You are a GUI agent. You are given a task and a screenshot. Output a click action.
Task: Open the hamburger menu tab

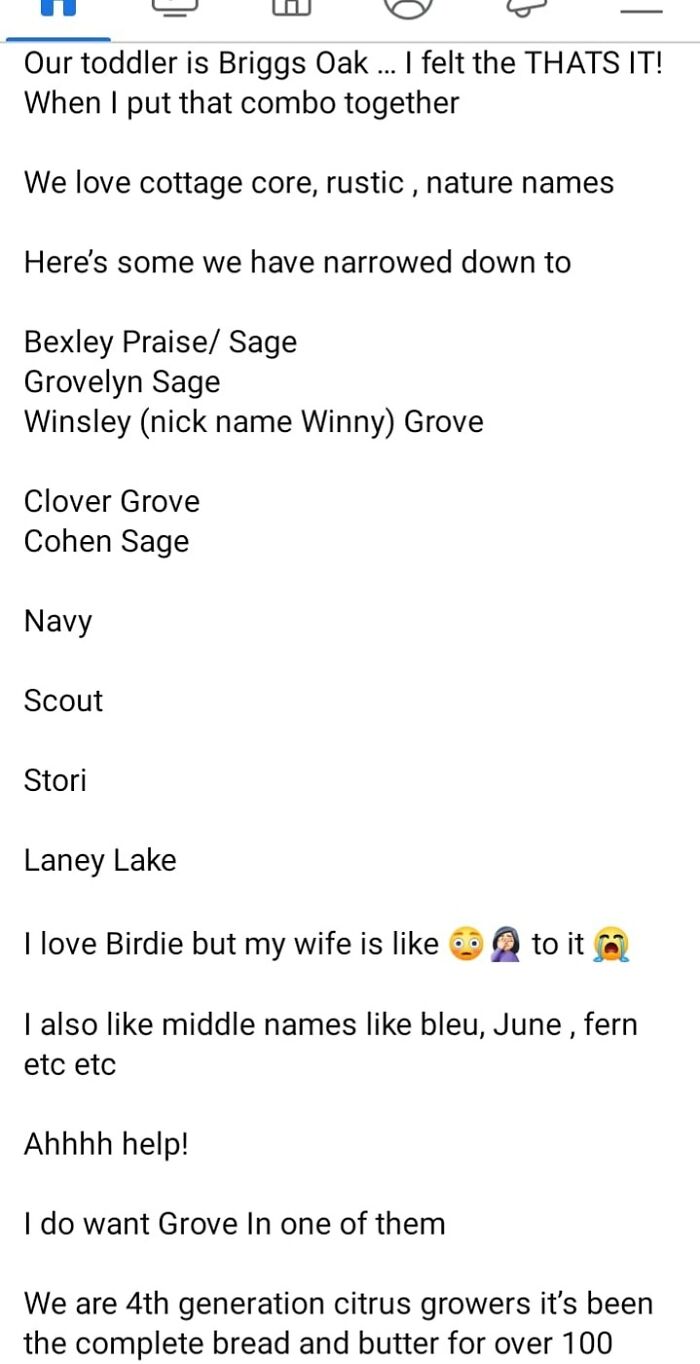coord(641,8)
